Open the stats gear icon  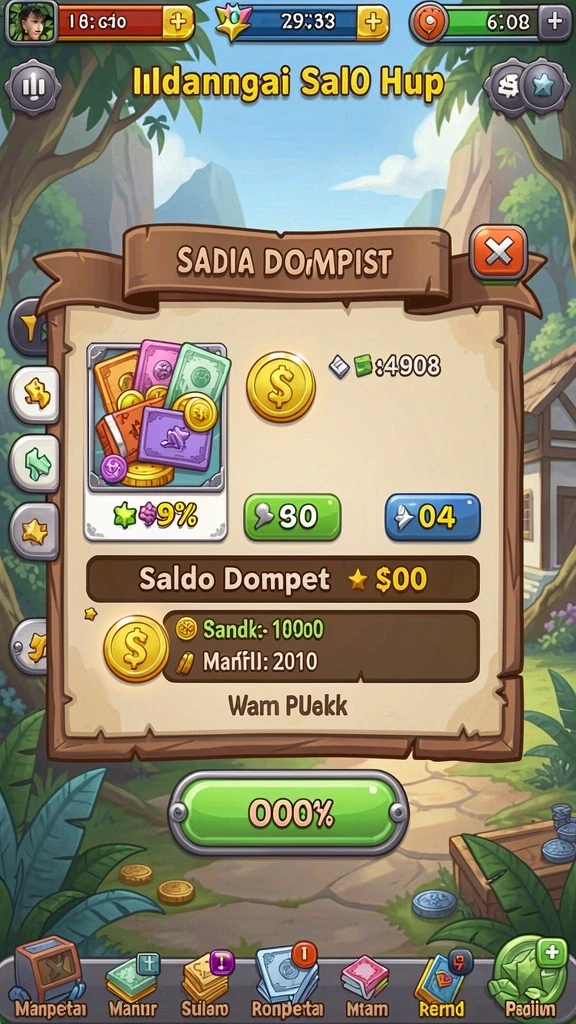pyautogui.click(x=33, y=87)
